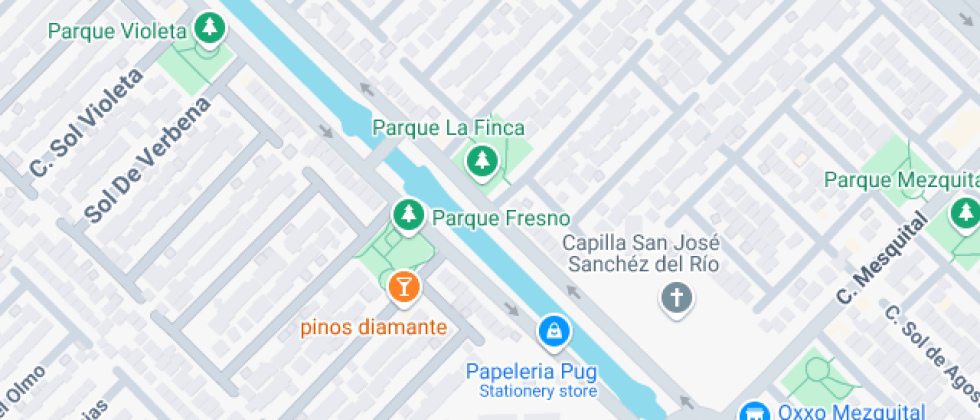Open the pinos diamante bar marker
The image size is (980, 420).
click(403, 287)
